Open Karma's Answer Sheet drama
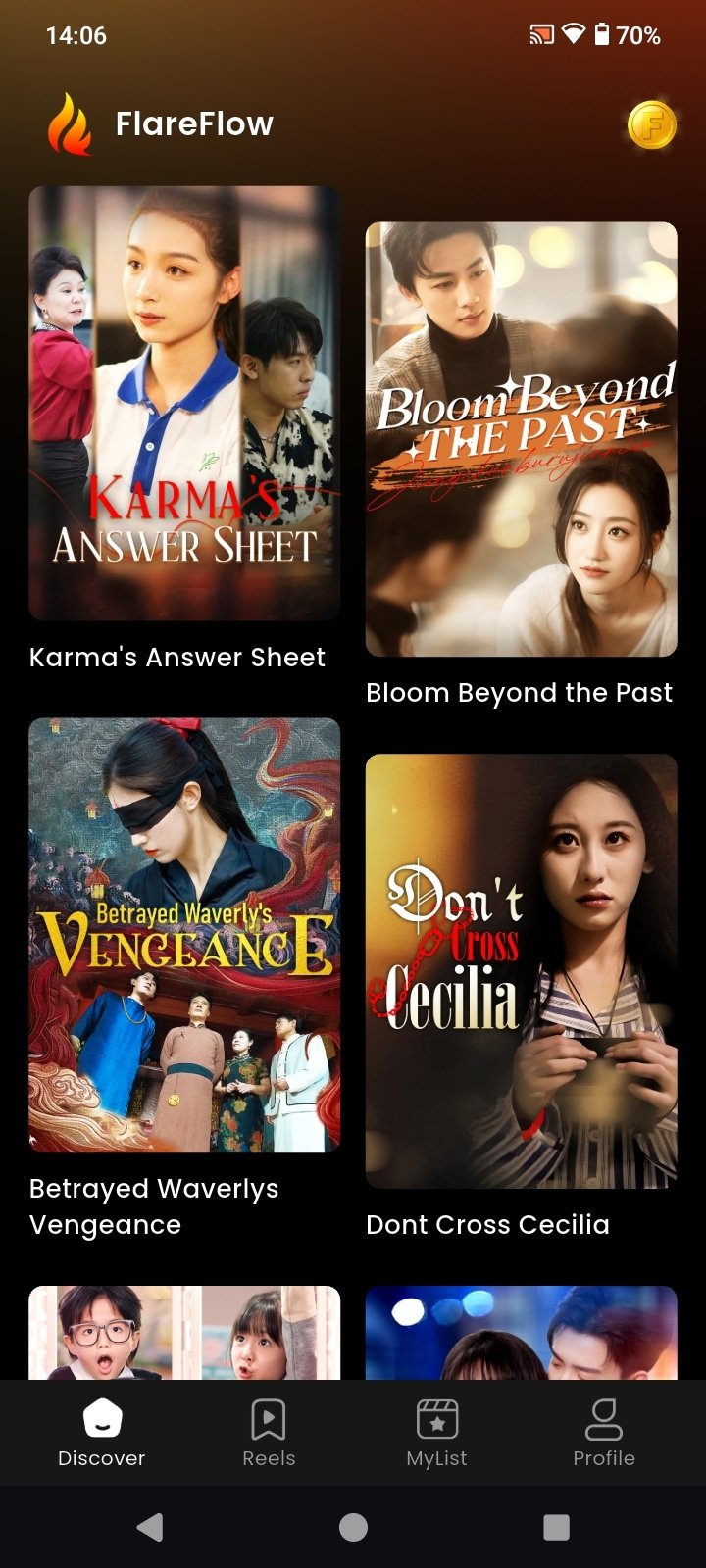The image size is (706, 1568). point(184,404)
